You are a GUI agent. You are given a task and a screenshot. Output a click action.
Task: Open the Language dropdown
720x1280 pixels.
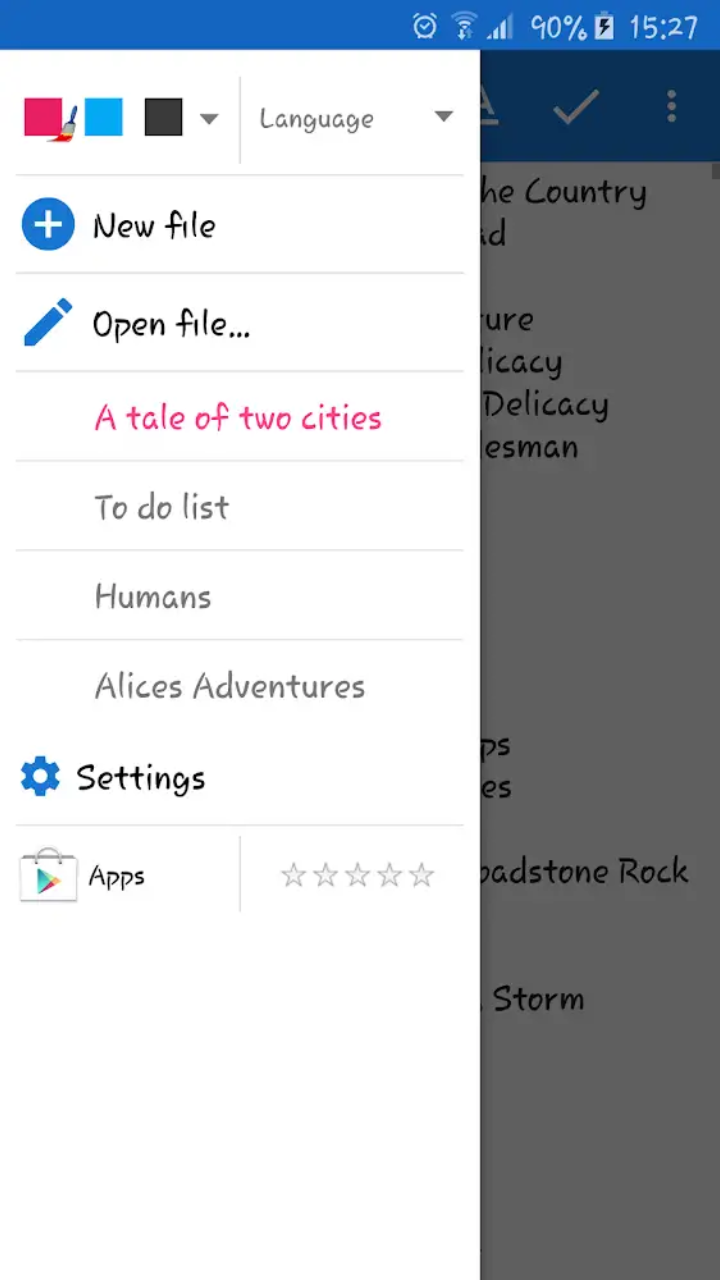tap(315, 118)
